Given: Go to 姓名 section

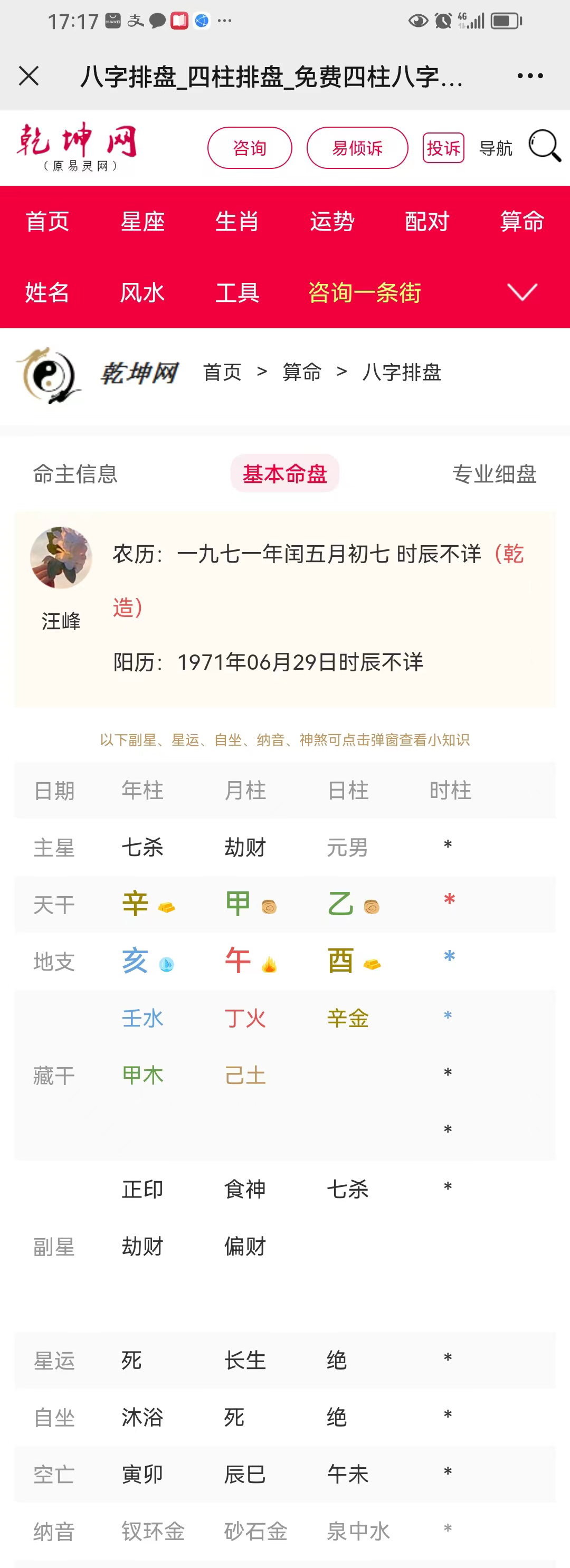Looking at the screenshot, I should [x=47, y=293].
